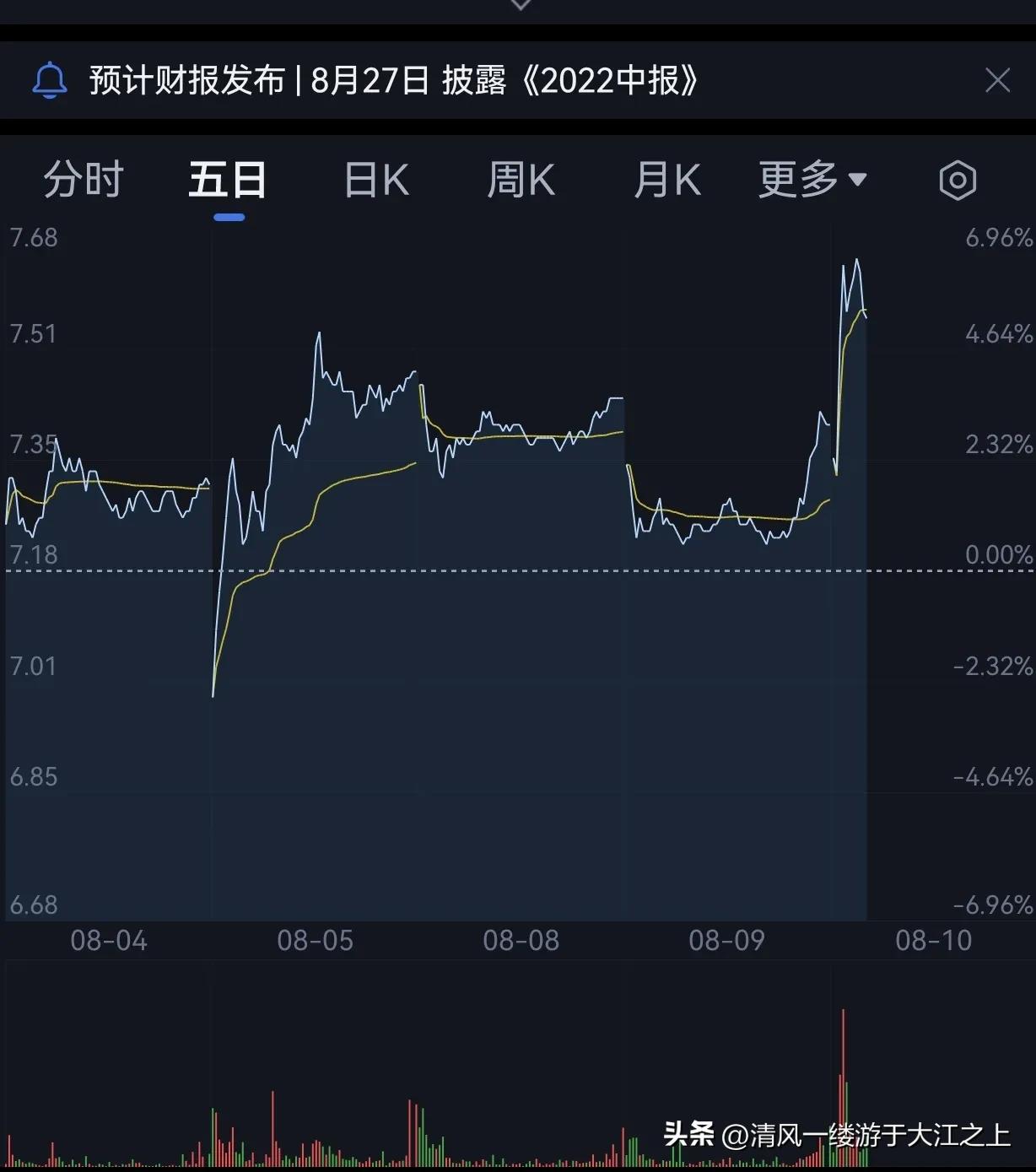This screenshot has height=1172, width=1036.
Task: Click the notification bell icon
Action: (x=50, y=81)
